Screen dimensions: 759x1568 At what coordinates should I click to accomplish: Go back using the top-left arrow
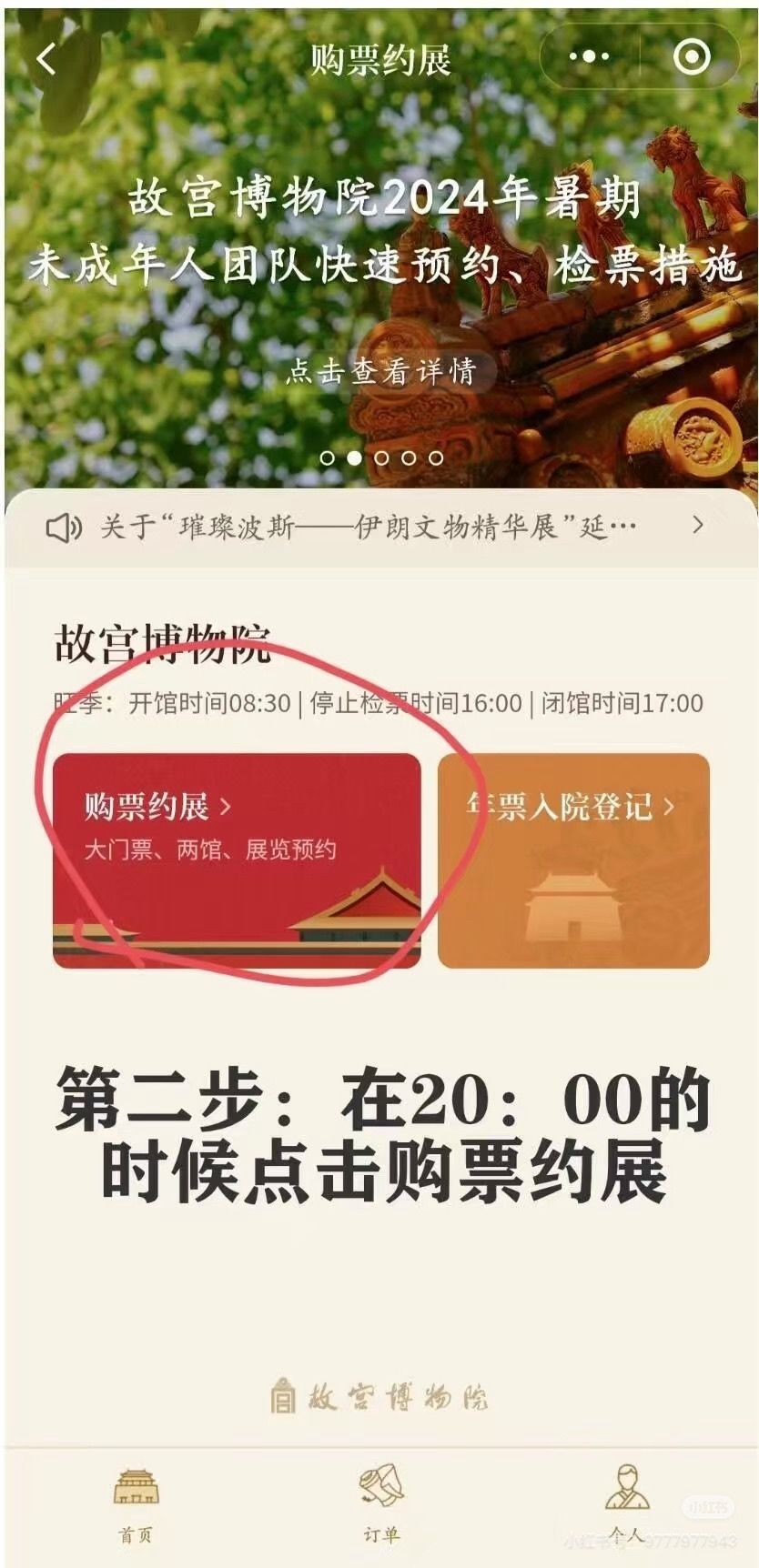[x=46, y=59]
